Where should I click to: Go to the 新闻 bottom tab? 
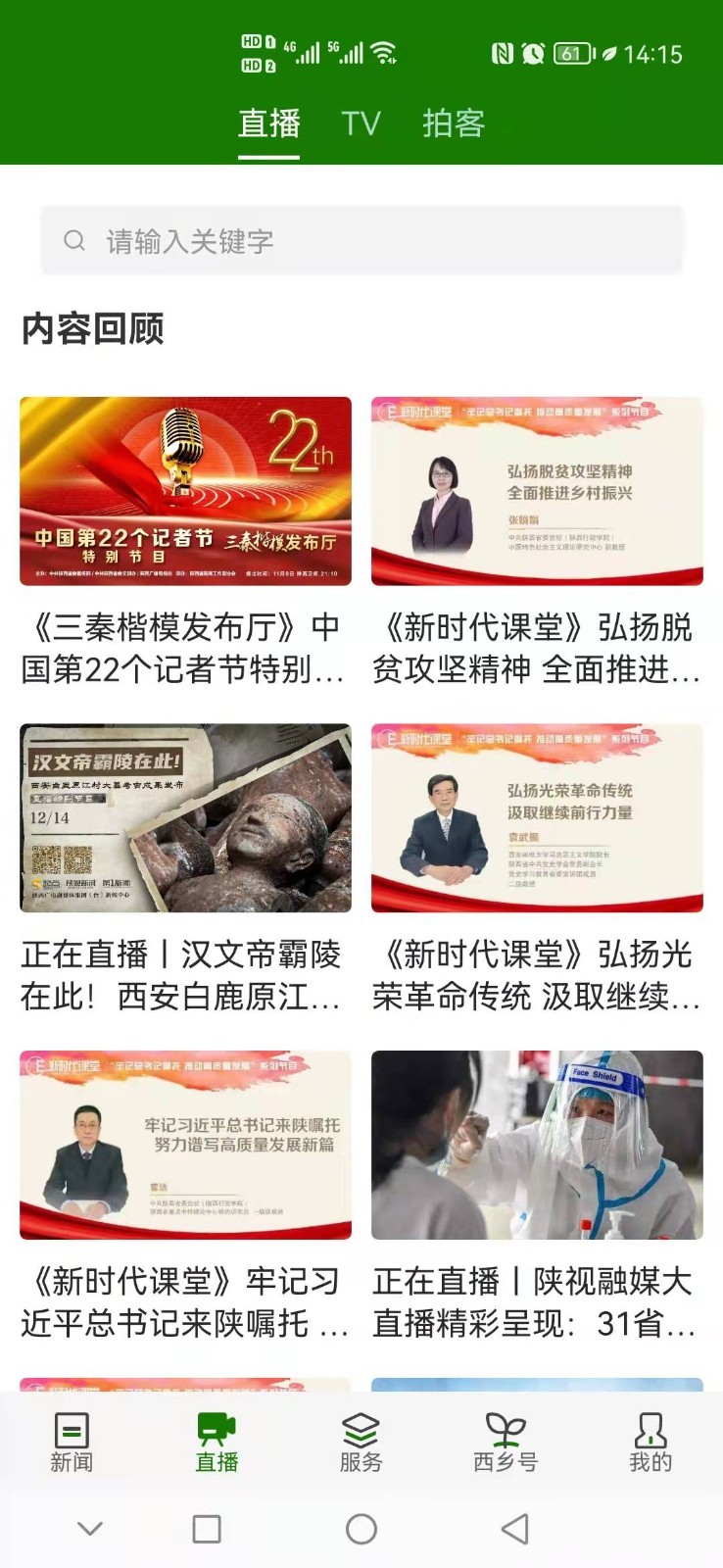(x=72, y=1443)
